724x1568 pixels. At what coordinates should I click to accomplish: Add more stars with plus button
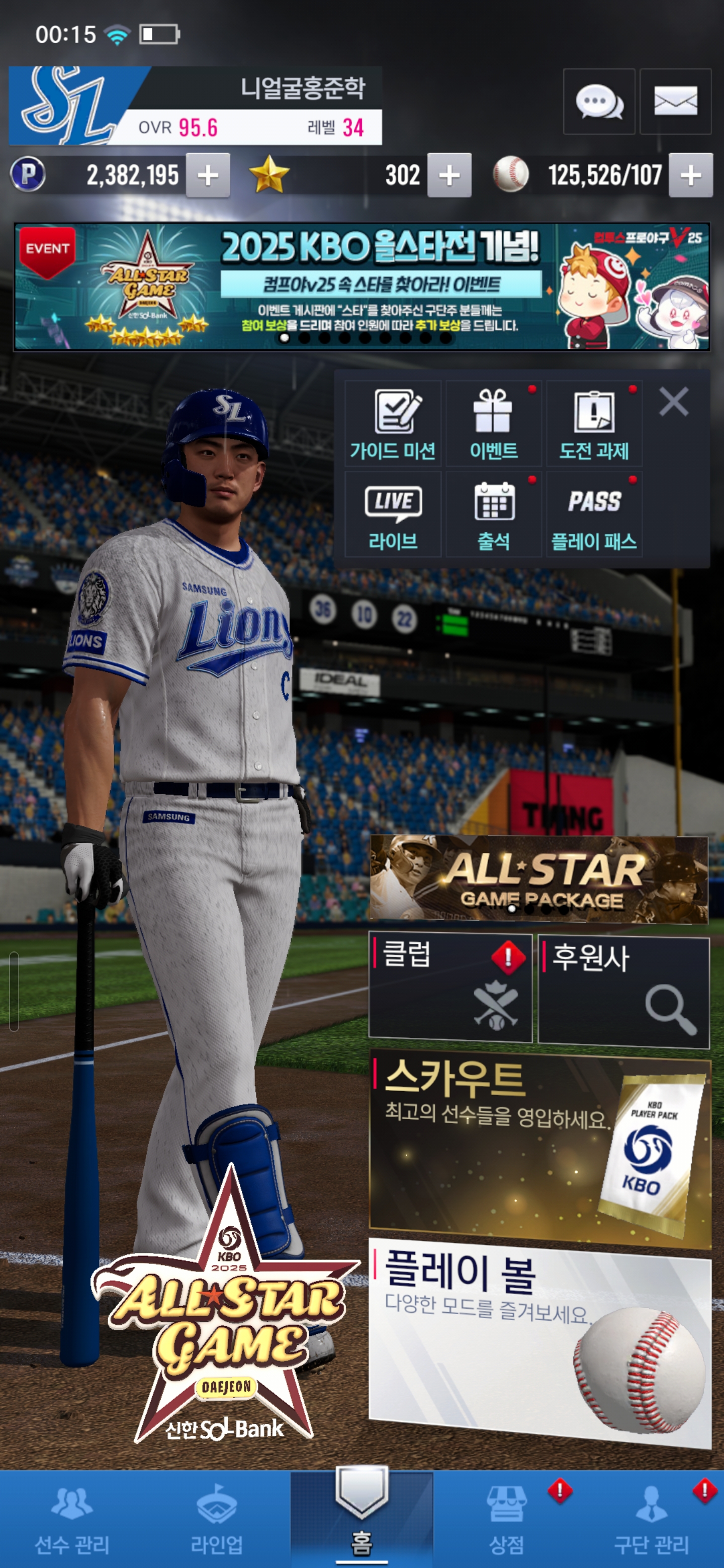point(449,175)
